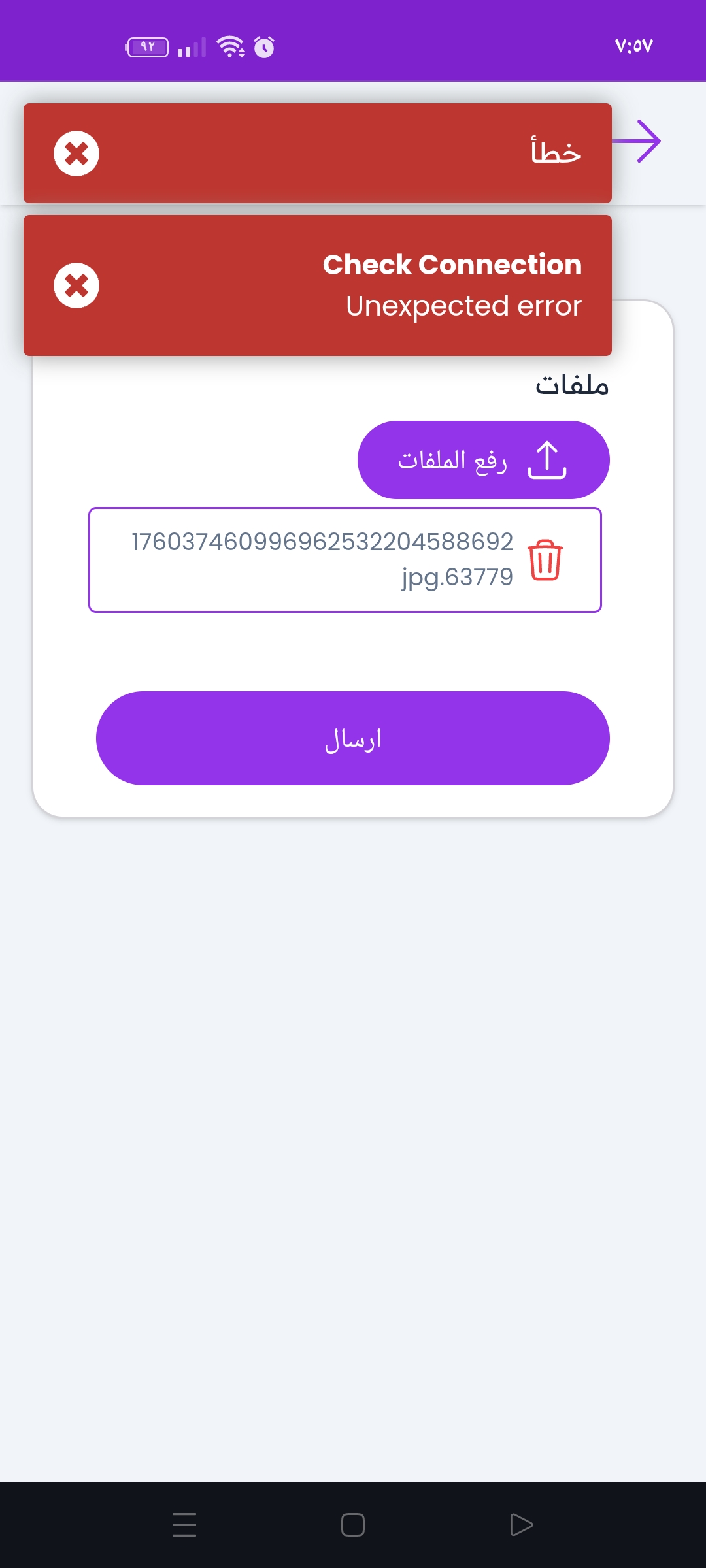706x1568 pixels.
Task: Open the recent apps menu
Action: tap(184, 1525)
